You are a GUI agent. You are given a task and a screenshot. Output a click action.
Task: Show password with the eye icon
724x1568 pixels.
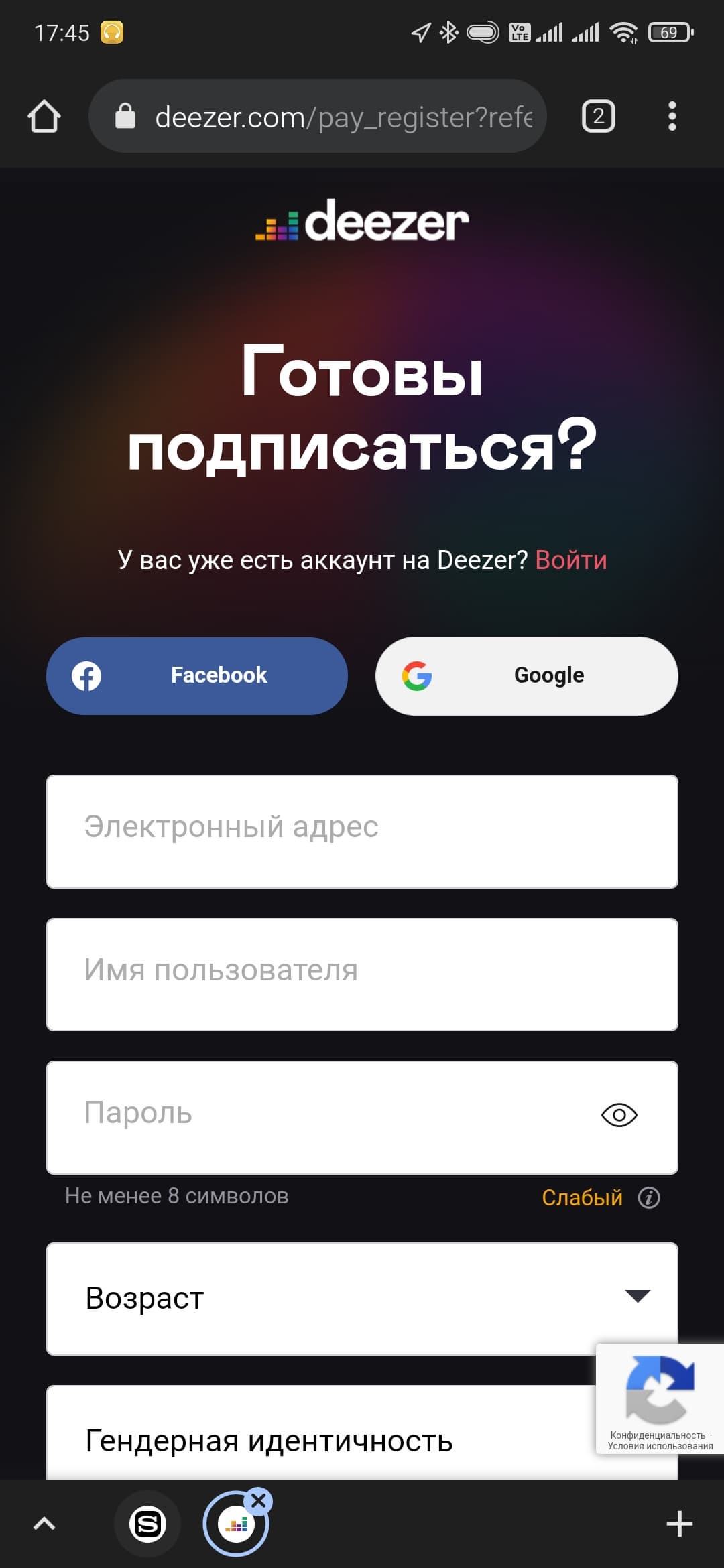pyautogui.click(x=619, y=1115)
